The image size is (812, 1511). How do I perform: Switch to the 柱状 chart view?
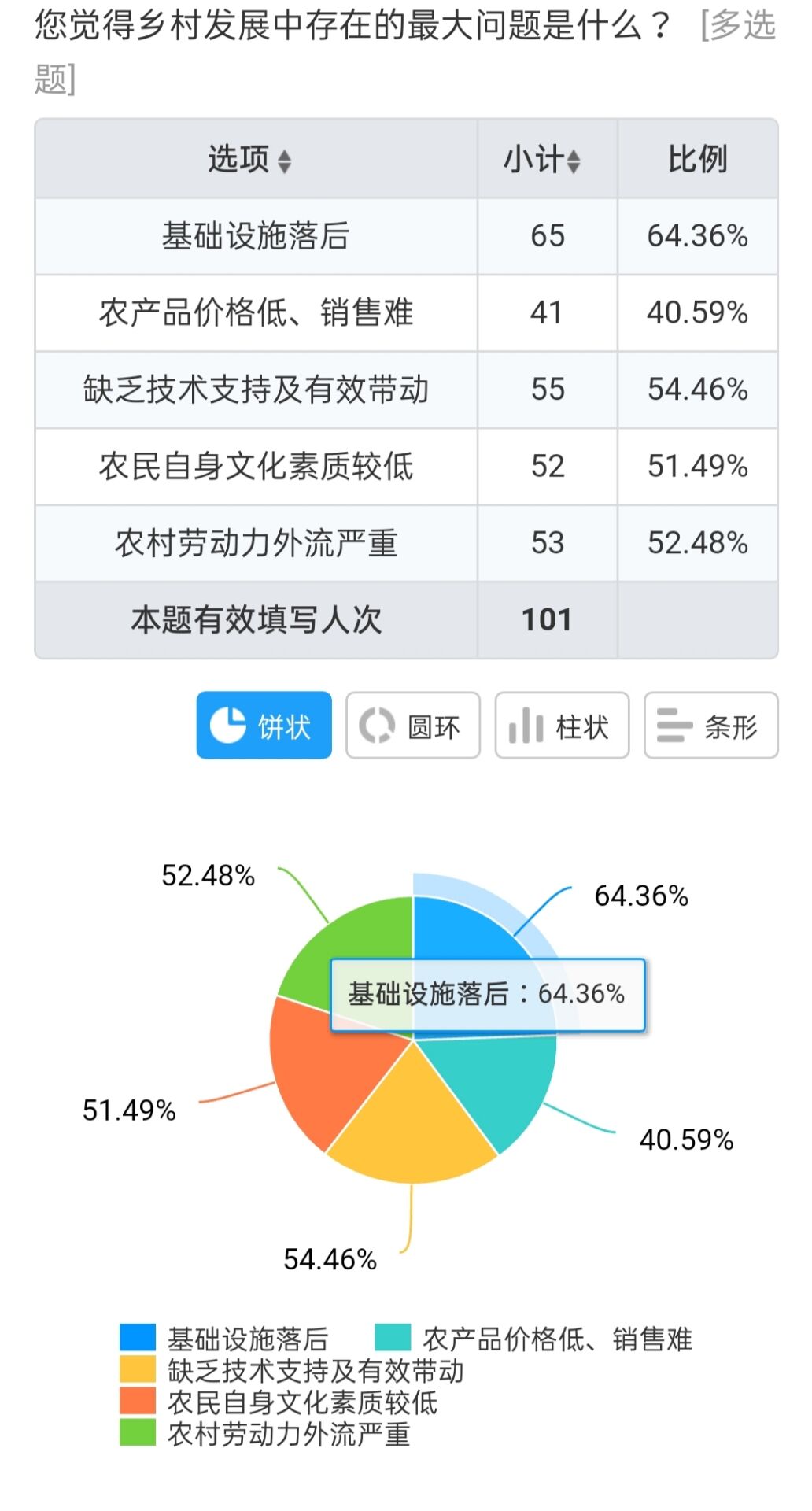click(562, 725)
